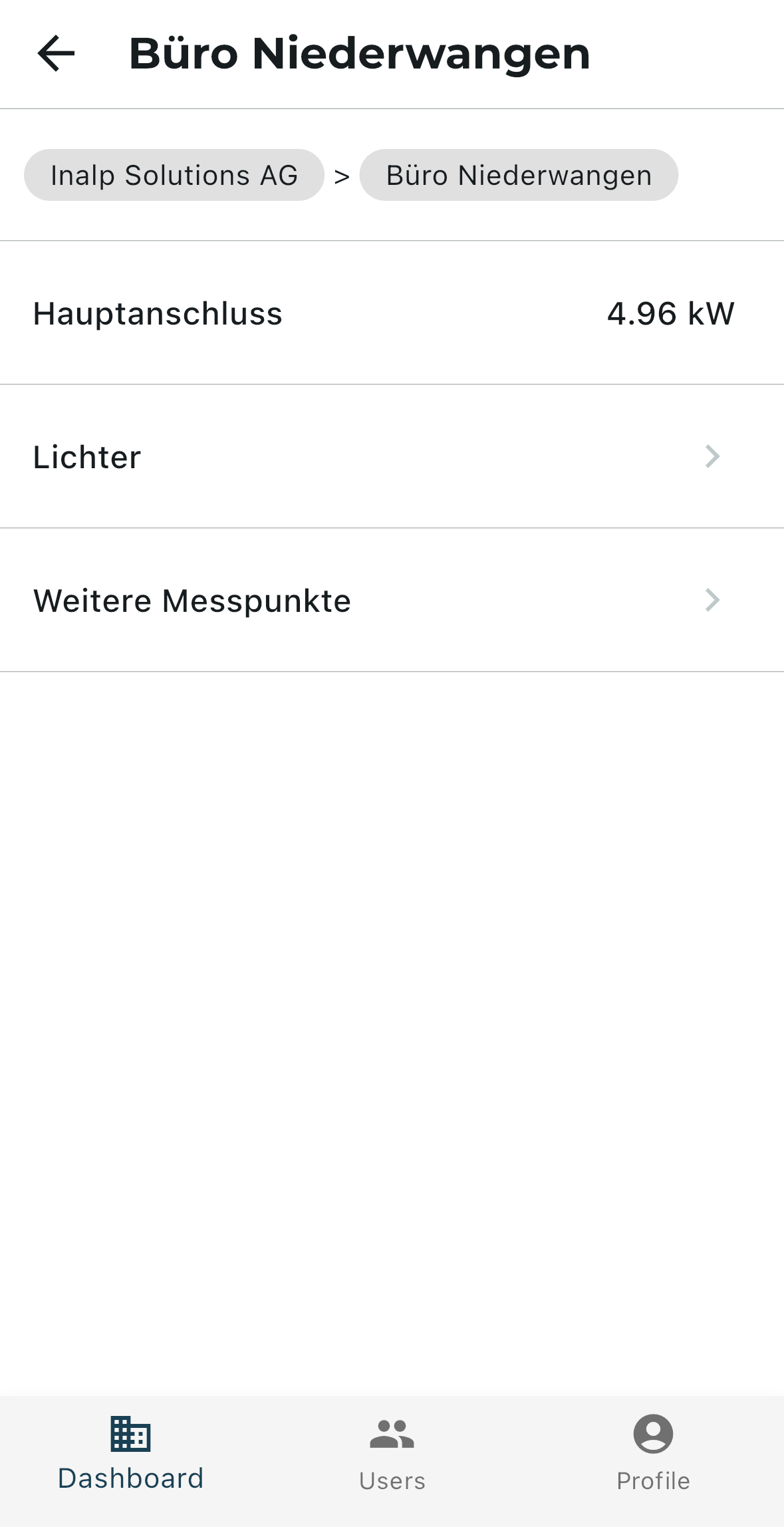Image resolution: width=784 pixels, height=1527 pixels.
Task: Open the Lichter group
Action: click(x=392, y=456)
